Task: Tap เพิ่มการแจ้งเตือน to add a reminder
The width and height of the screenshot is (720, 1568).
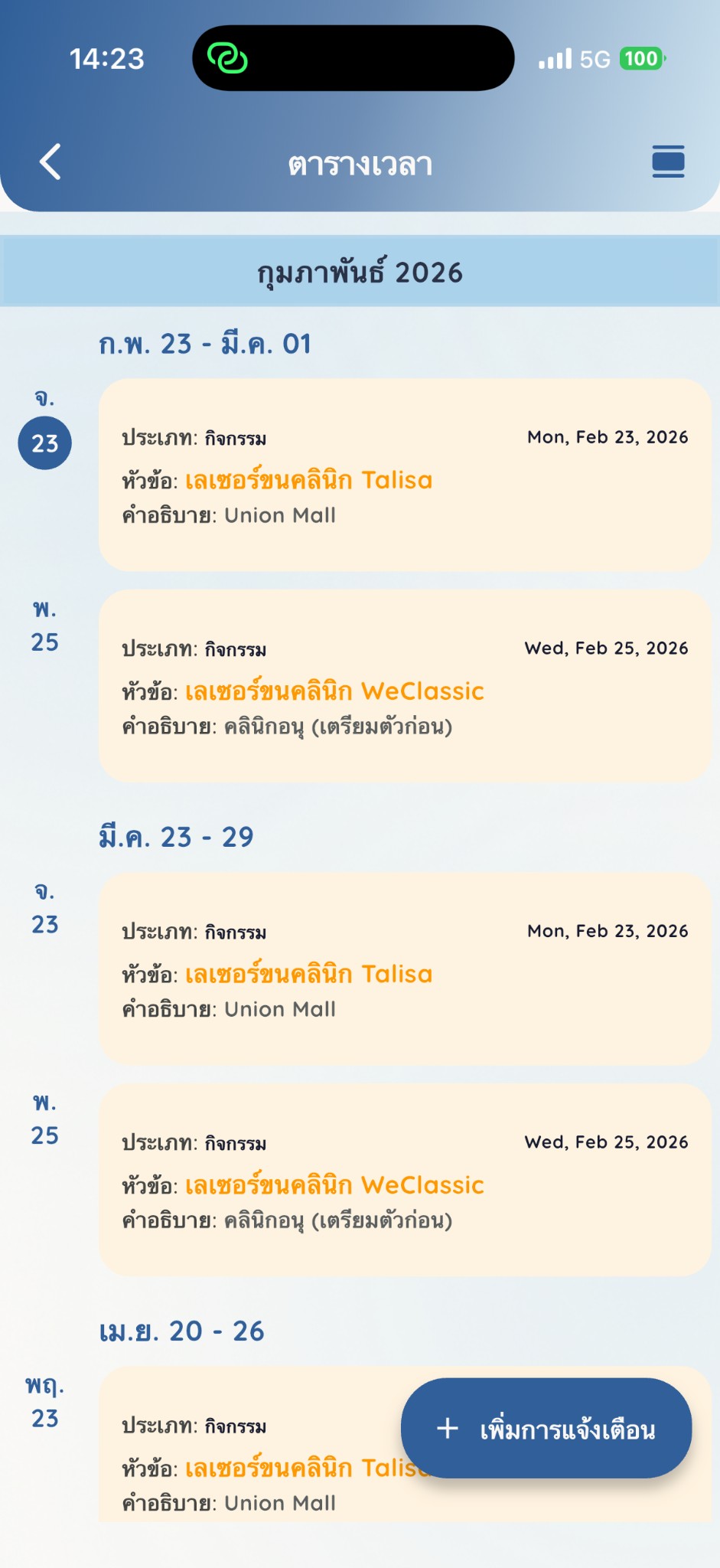Action: pos(546,1428)
